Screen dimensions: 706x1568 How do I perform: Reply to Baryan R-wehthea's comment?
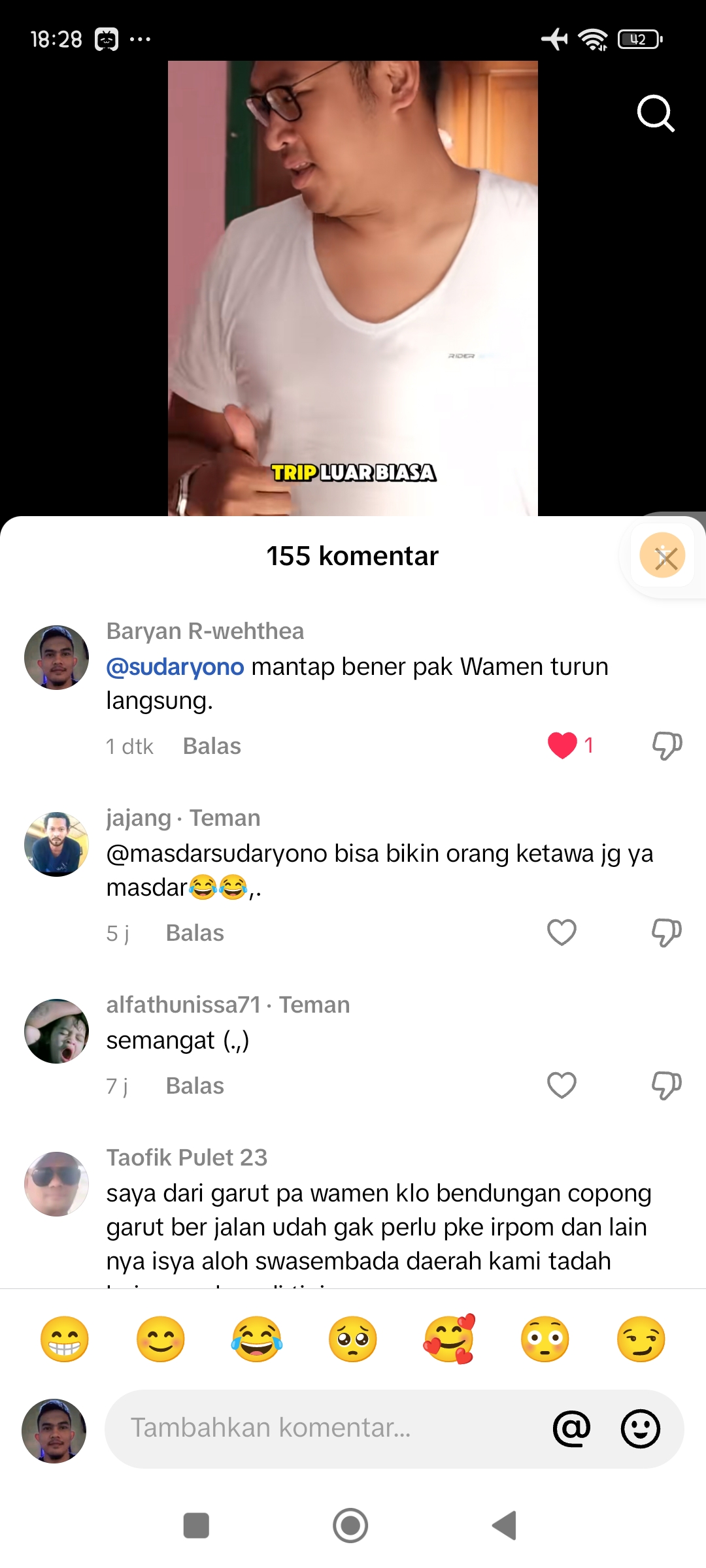click(x=212, y=746)
